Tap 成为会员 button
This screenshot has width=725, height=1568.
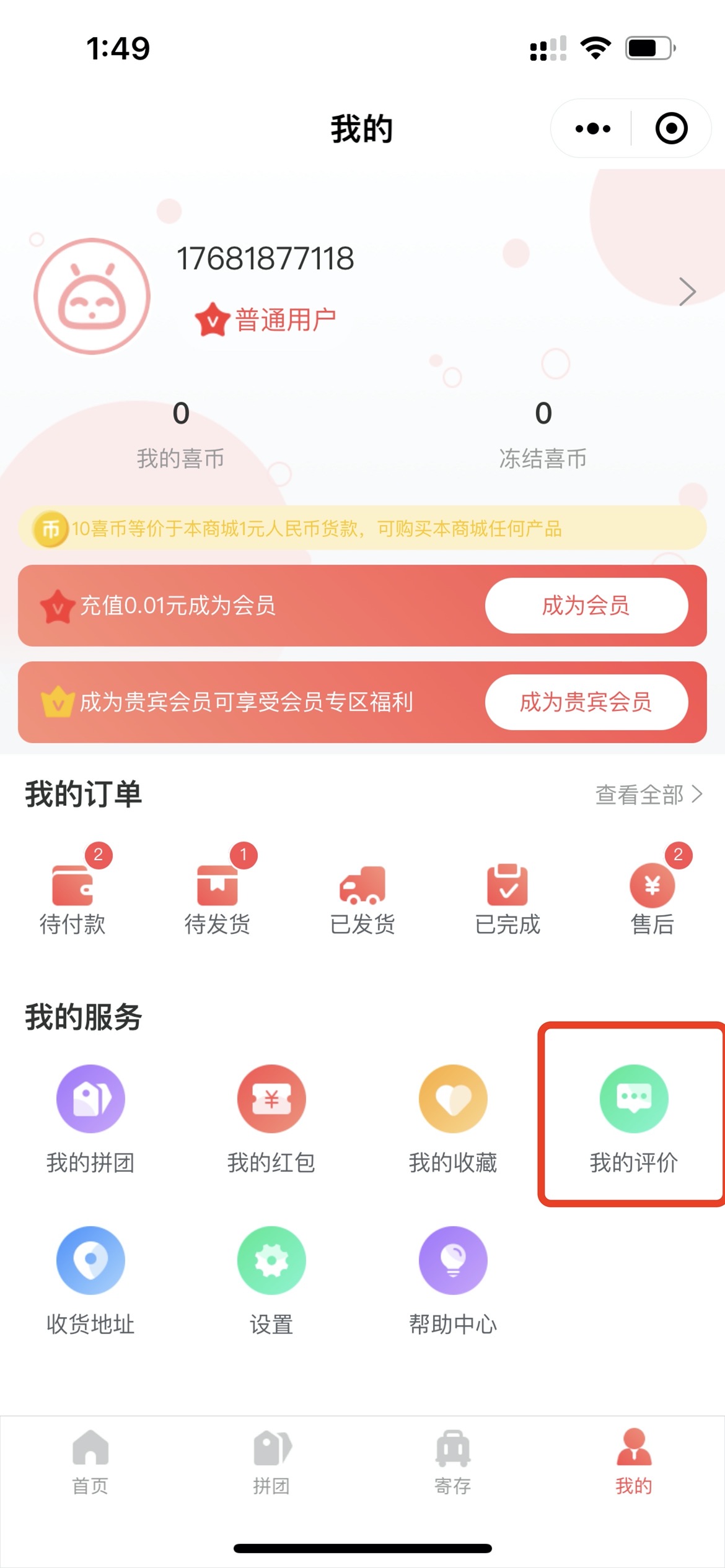(x=586, y=606)
